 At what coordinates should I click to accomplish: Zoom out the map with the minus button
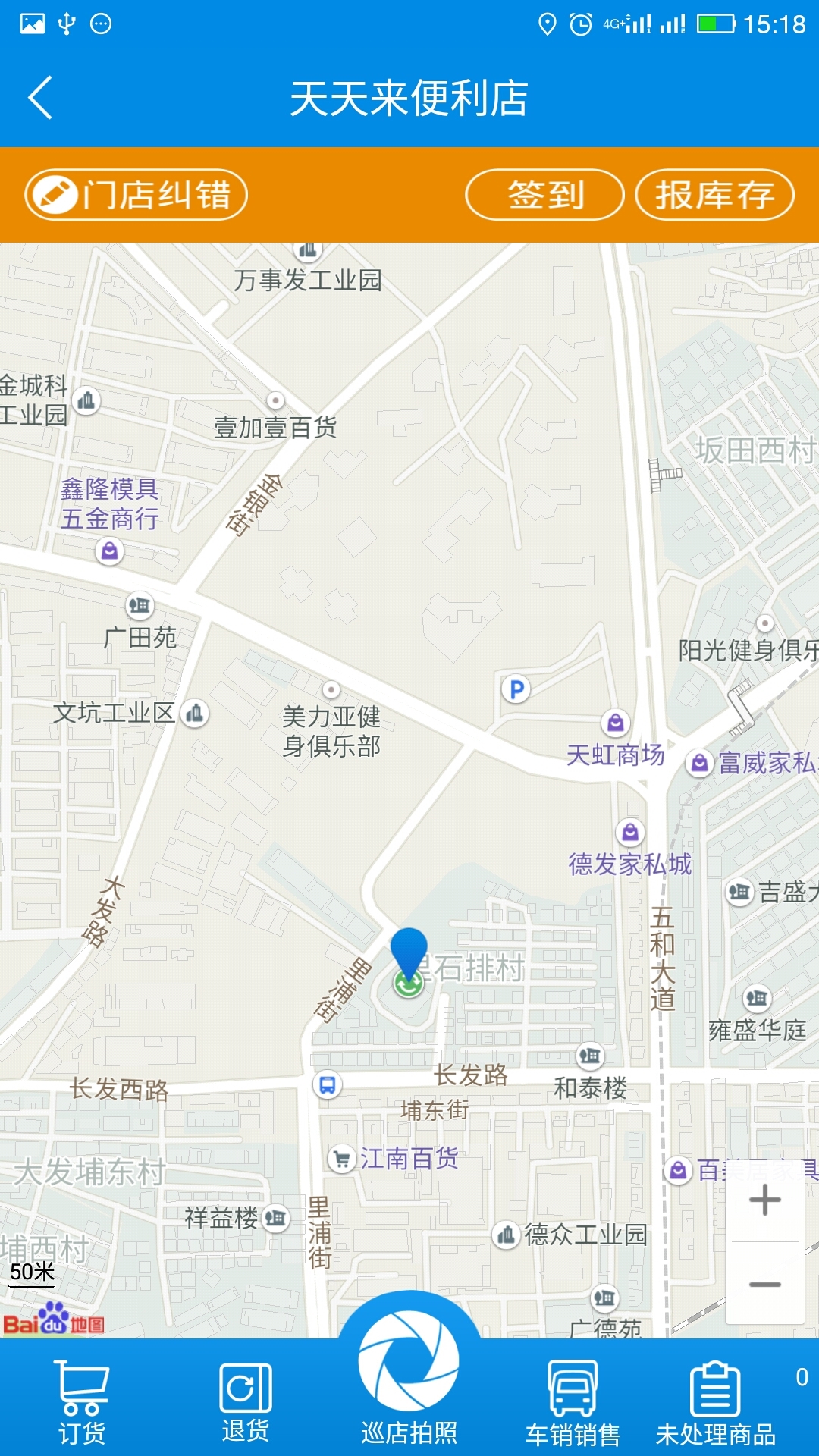click(764, 1284)
